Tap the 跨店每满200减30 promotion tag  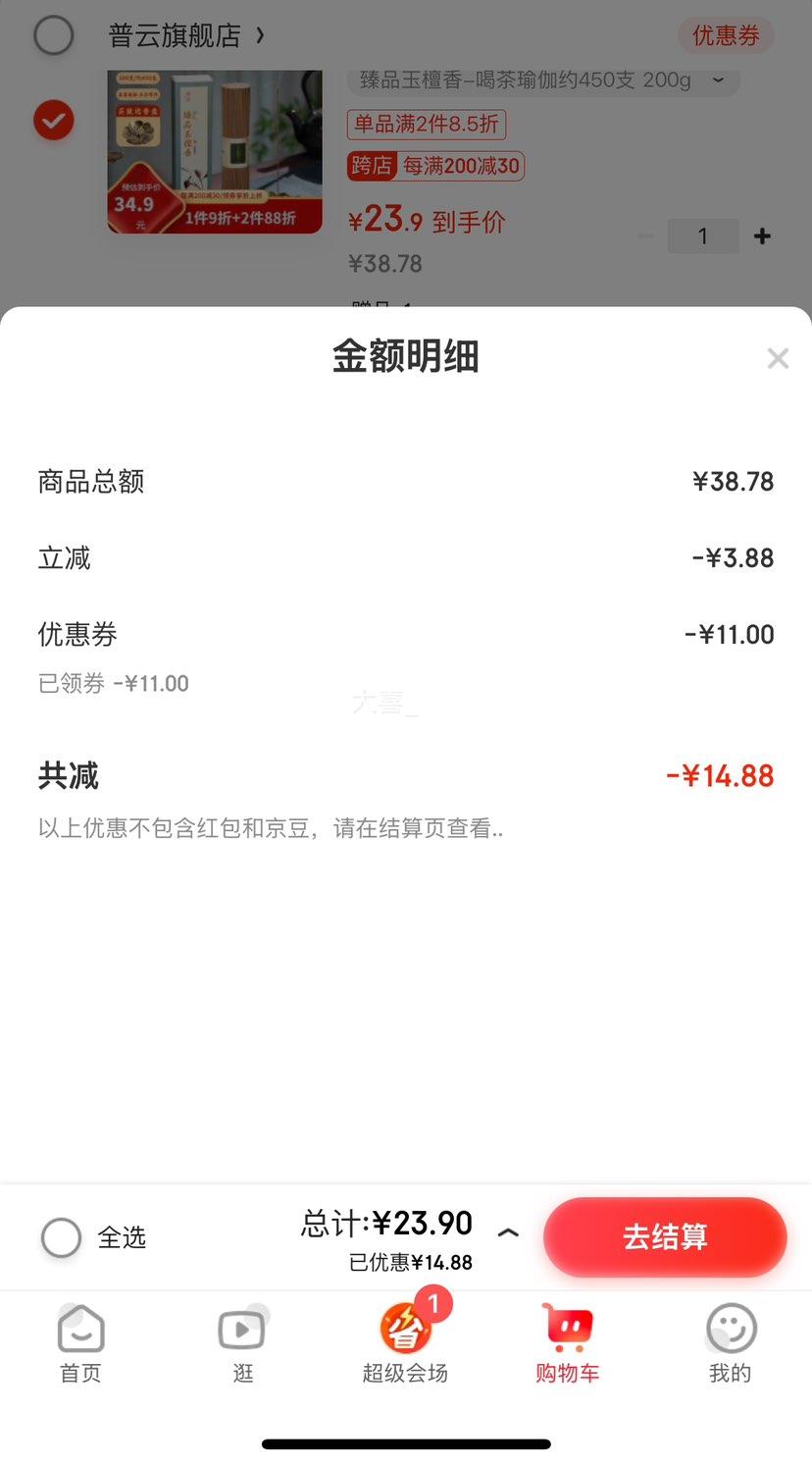coord(435,166)
